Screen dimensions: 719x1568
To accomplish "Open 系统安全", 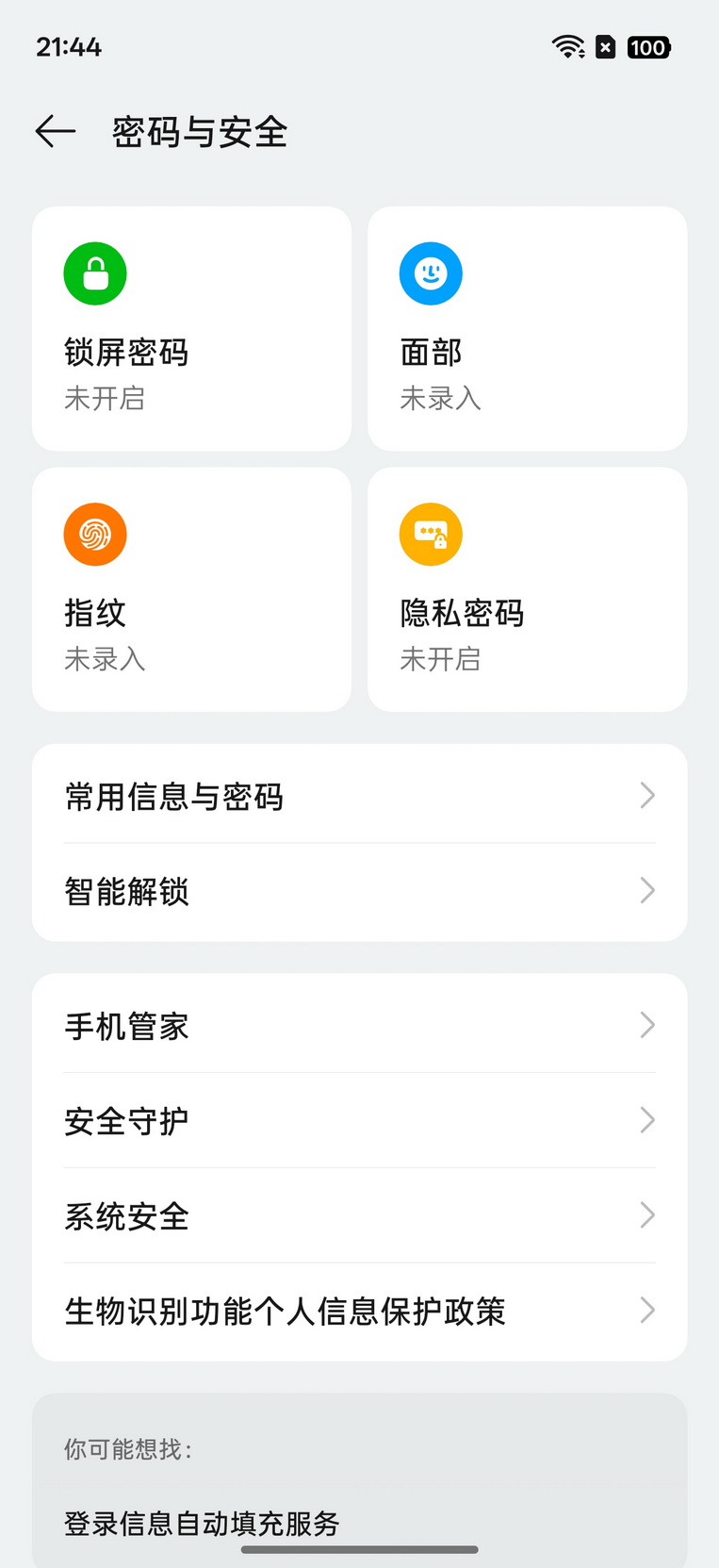I will [359, 1216].
